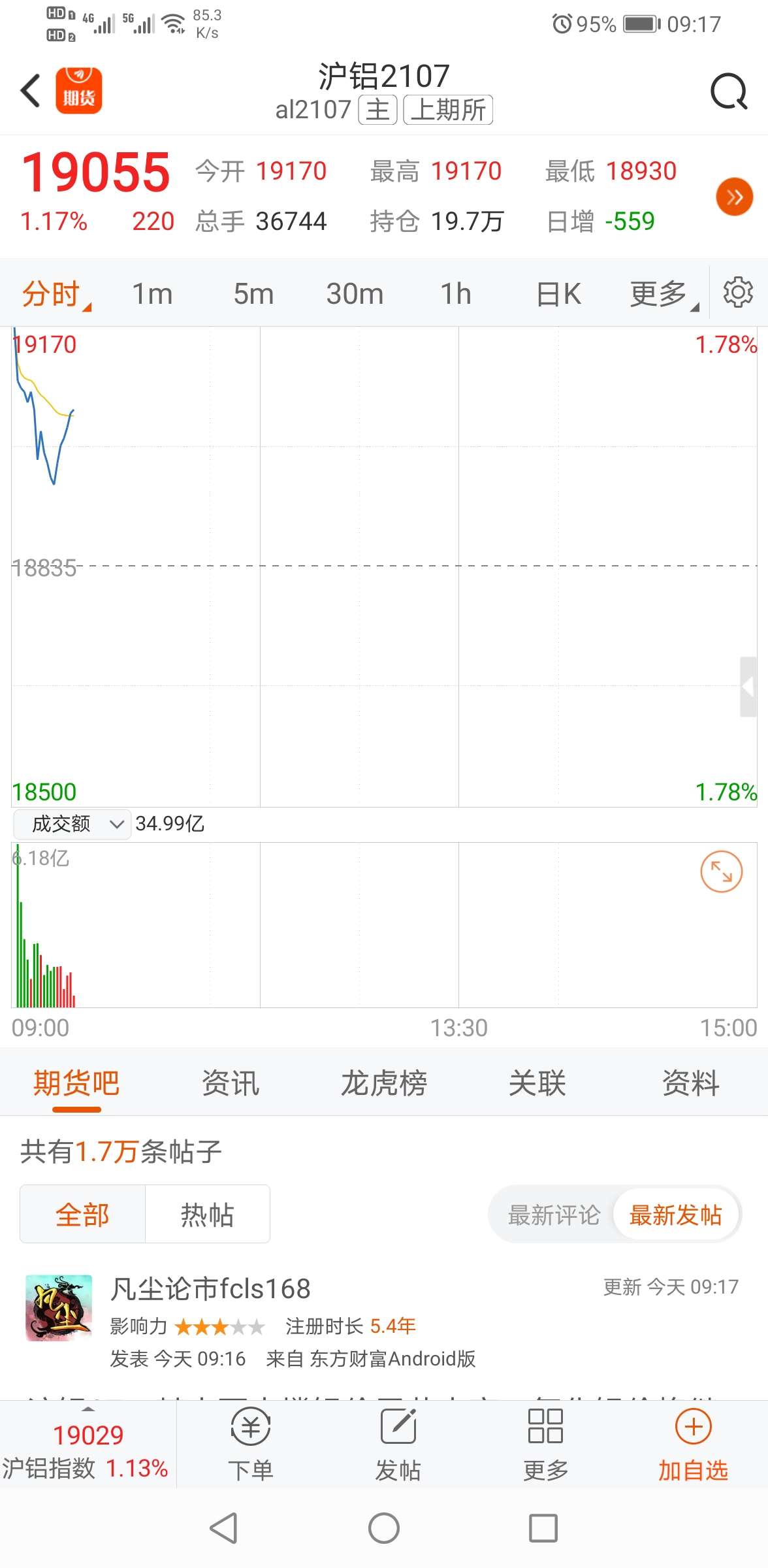The height and width of the screenshot is (1568, 768).
Task: Expand the volume chart fullscreen icon
Action: 720,872
